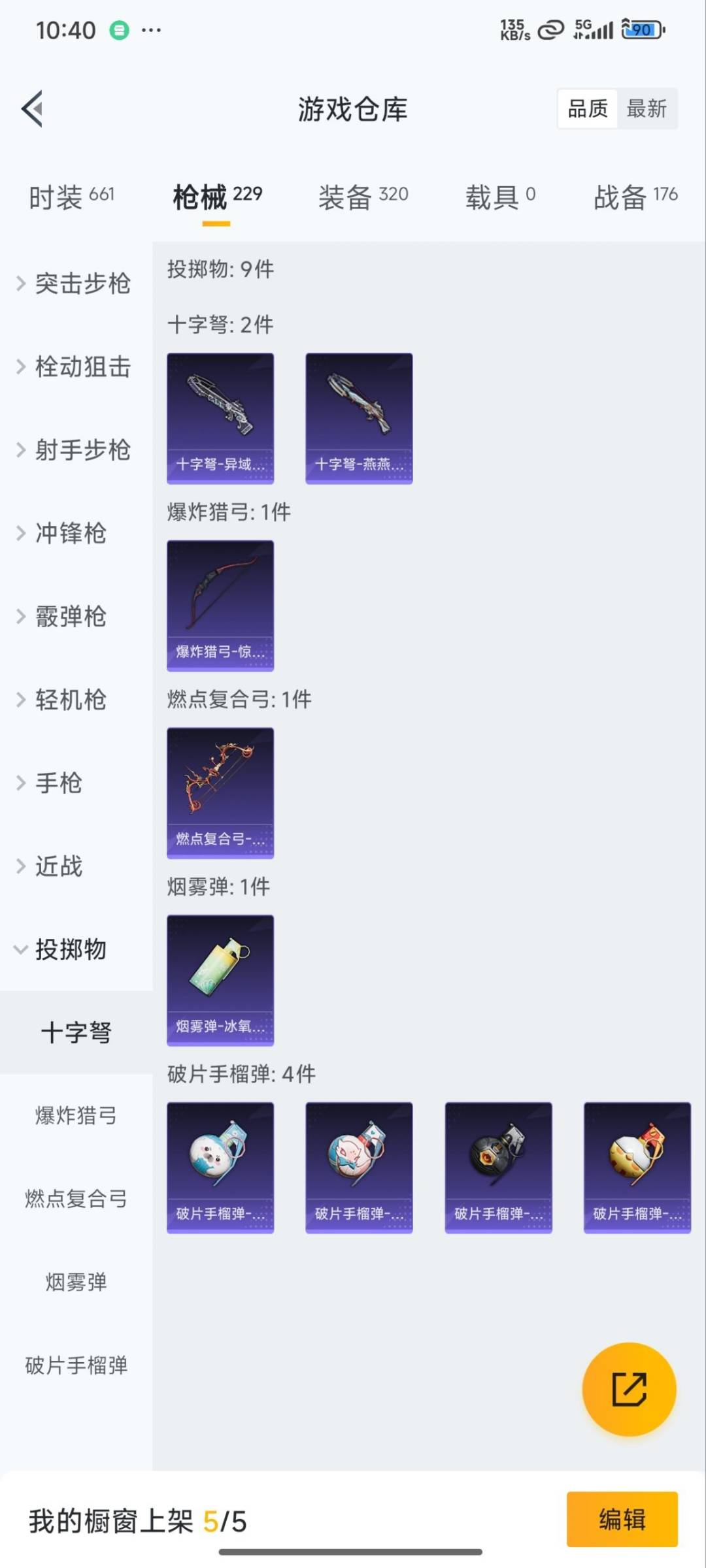Tap the 编辑 button
This screenshot has height=1568, width=706.
622,1519
